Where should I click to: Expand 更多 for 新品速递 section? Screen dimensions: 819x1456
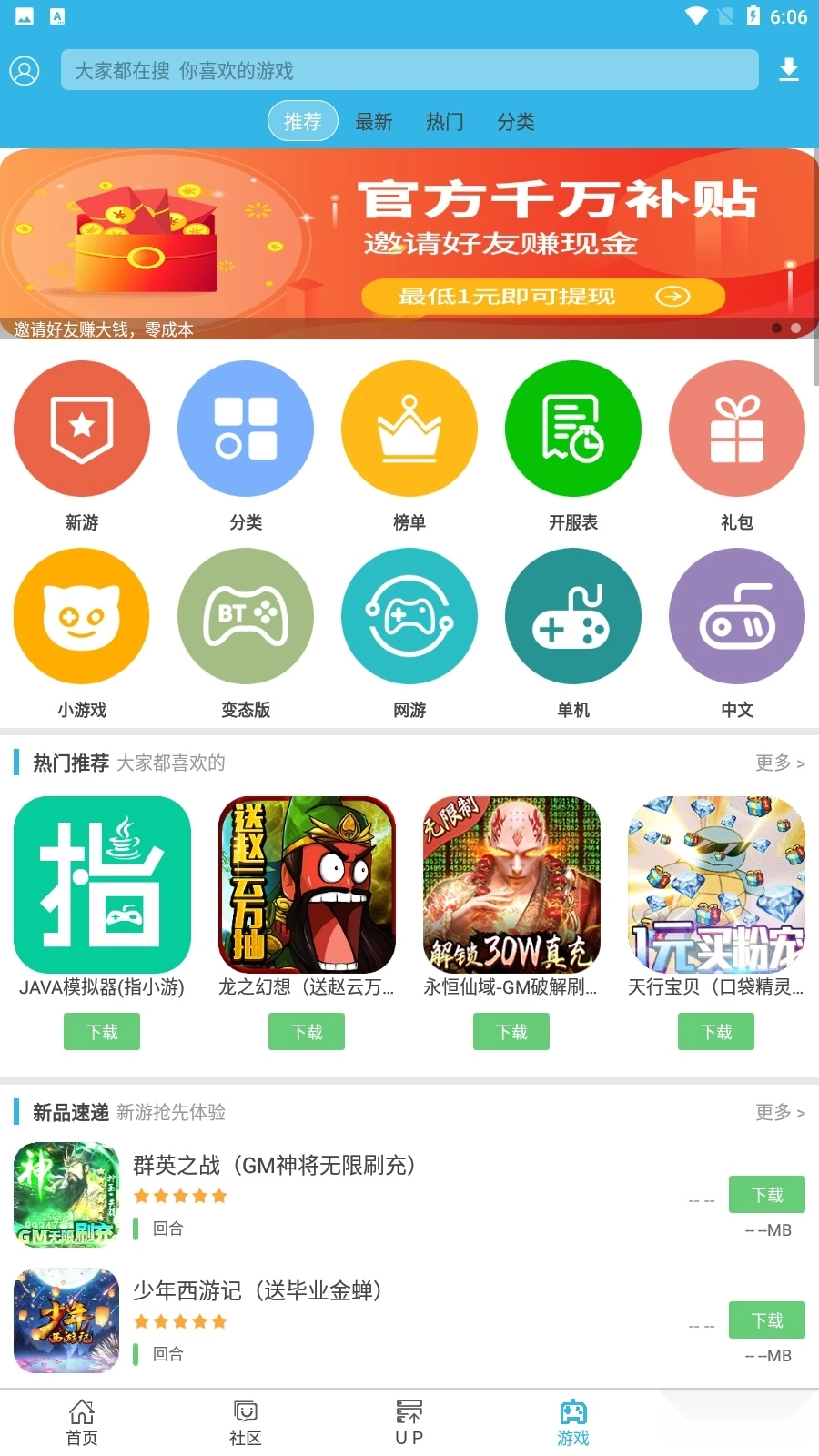coord(777,1112)
